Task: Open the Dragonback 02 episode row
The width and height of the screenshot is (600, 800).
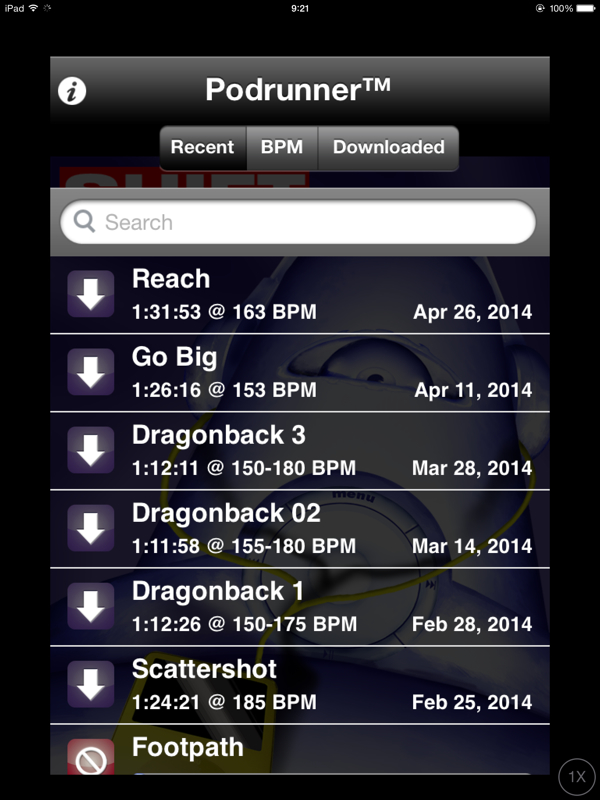Action: click(x=300, y=529)
